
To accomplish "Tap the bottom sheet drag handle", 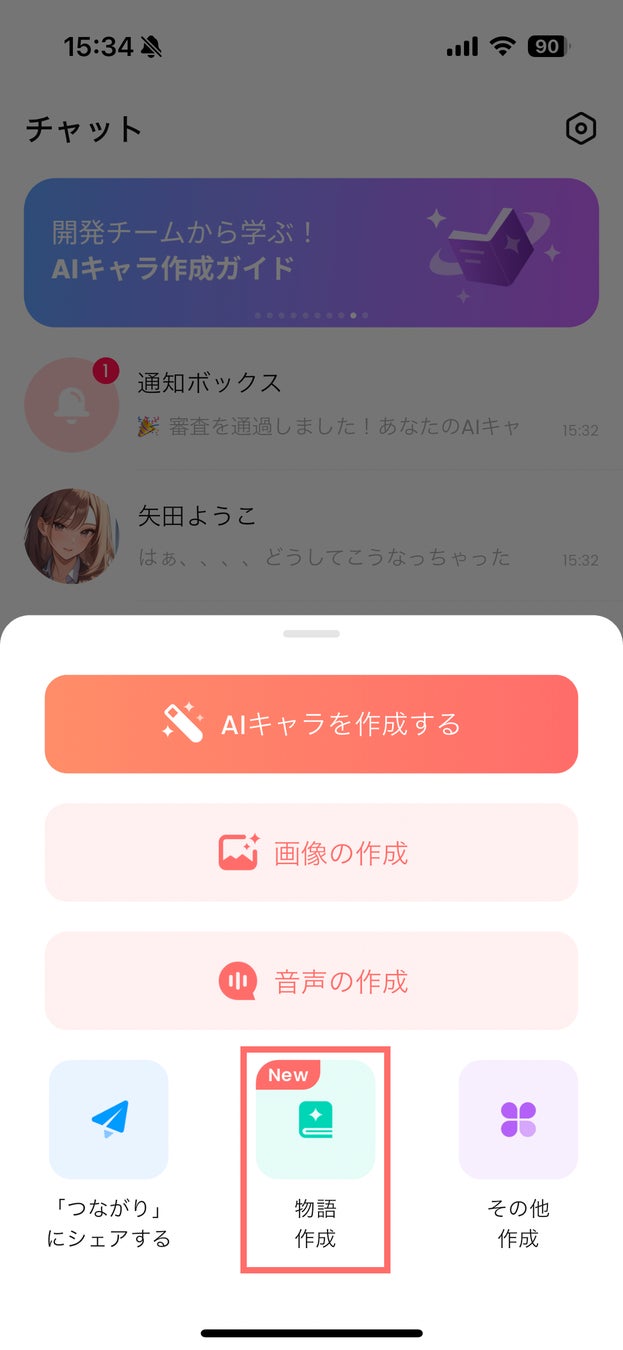I will (311, 633).
